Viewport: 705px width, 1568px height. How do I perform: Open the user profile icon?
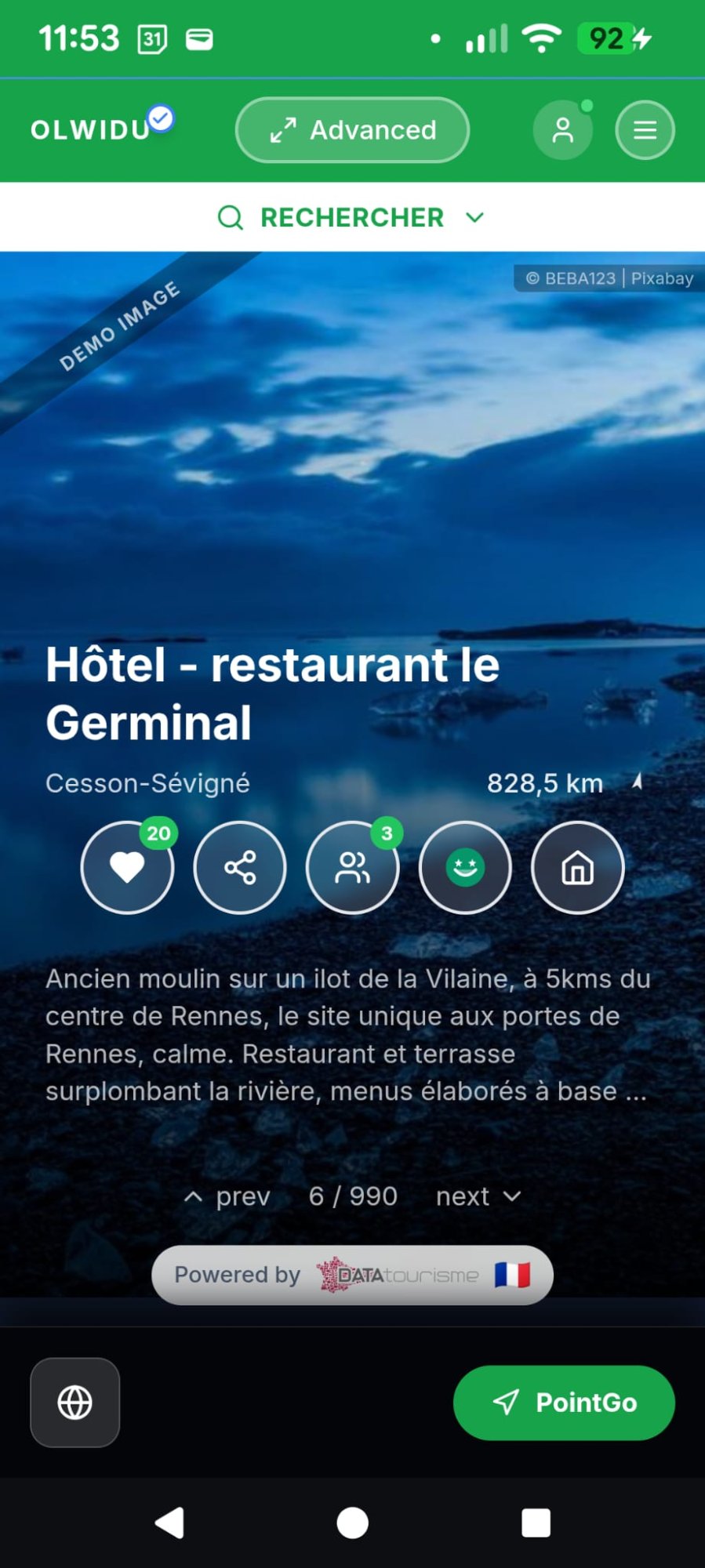click(562, 130)
